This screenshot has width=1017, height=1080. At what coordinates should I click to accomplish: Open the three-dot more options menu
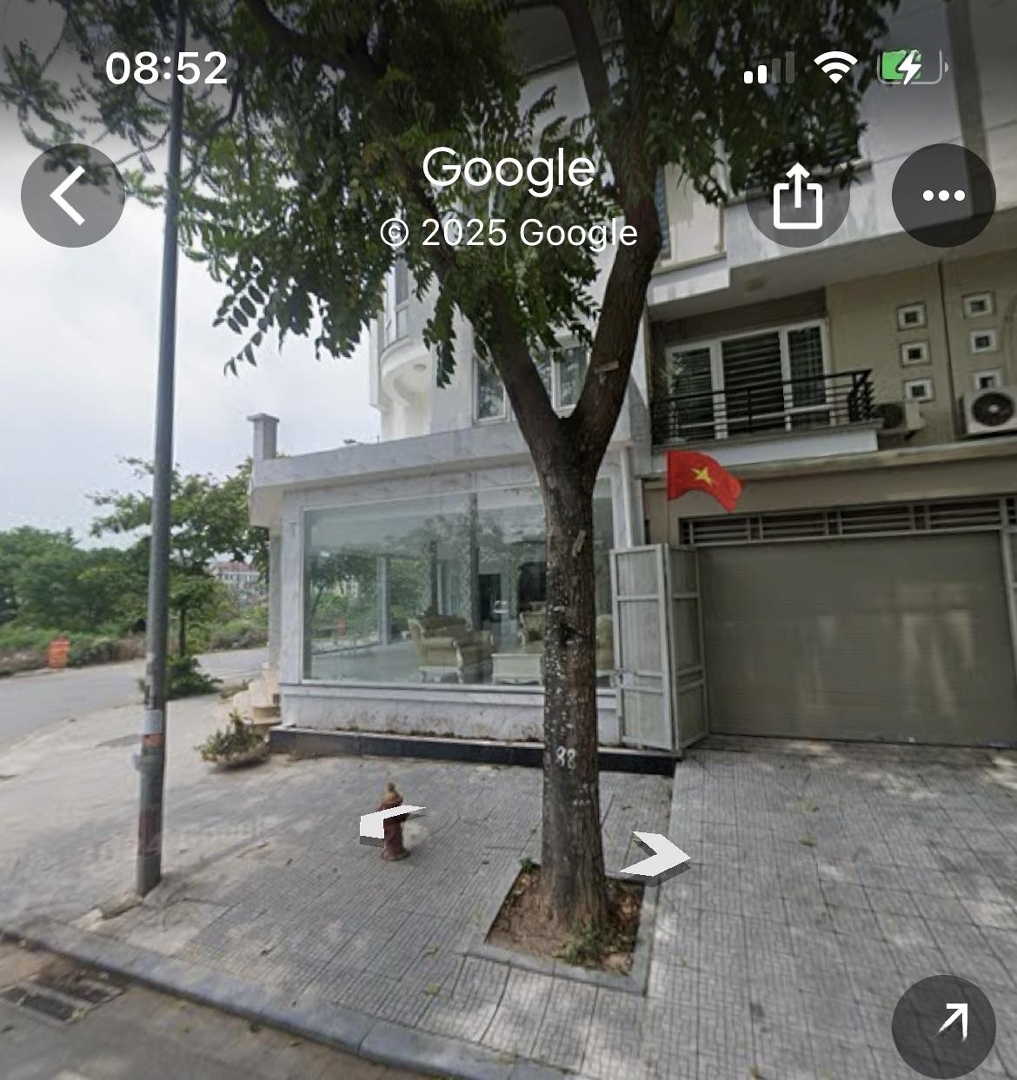click(943, 196)
